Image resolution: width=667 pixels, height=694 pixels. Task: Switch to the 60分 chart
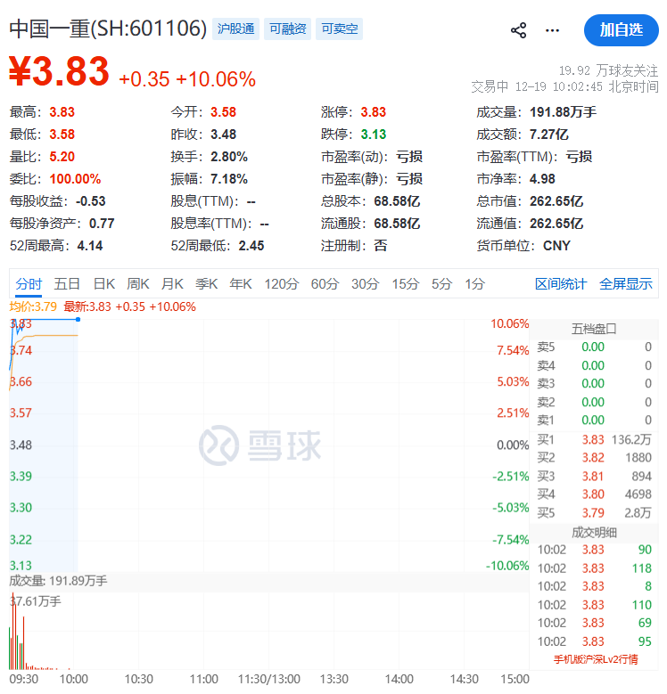pyautogui.click(x=325, y=284)
